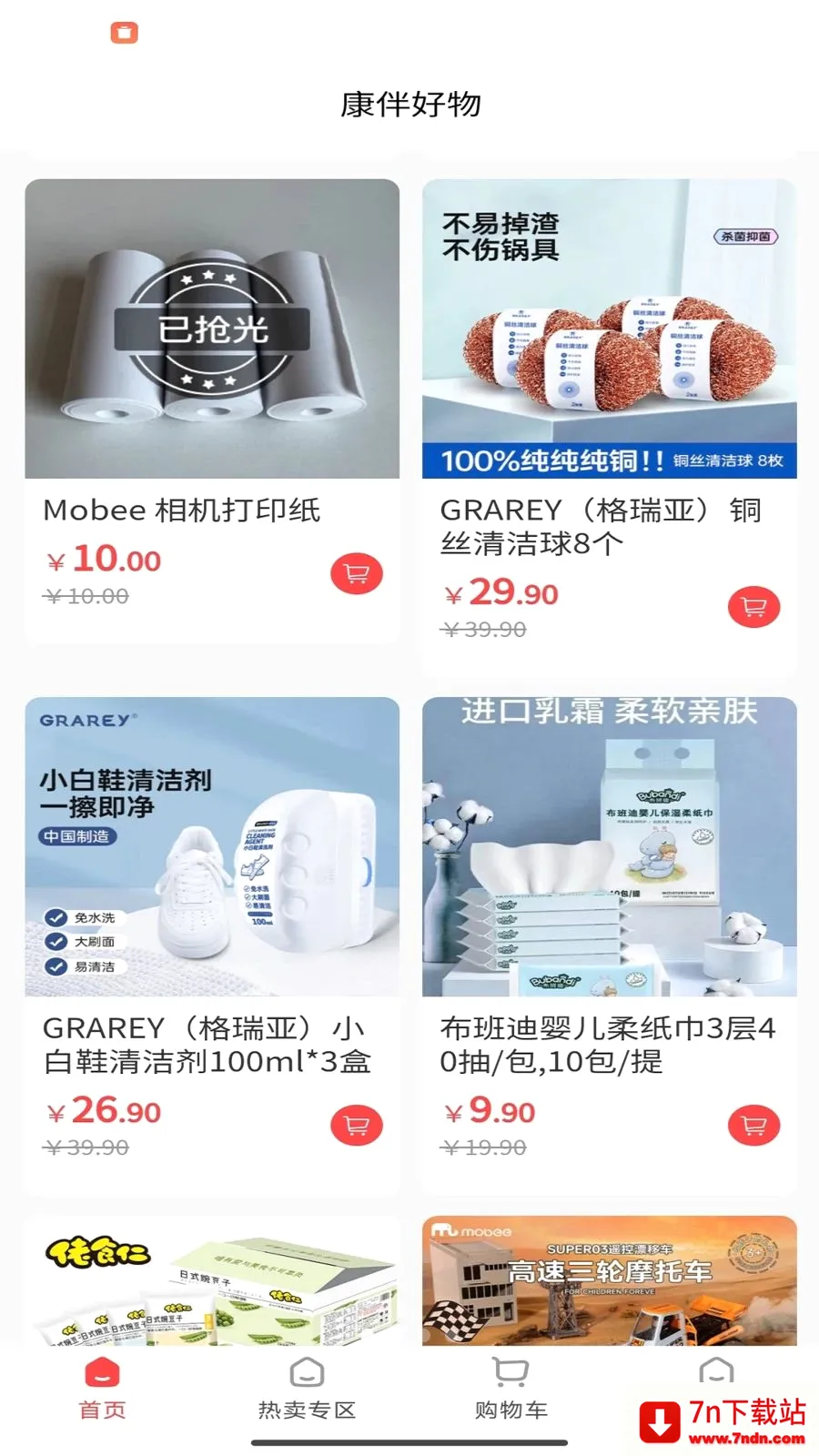Add 小白鞋清洁剂100ml*3盒 to cart
The image size is (819, 1456).
point(357,1126)
